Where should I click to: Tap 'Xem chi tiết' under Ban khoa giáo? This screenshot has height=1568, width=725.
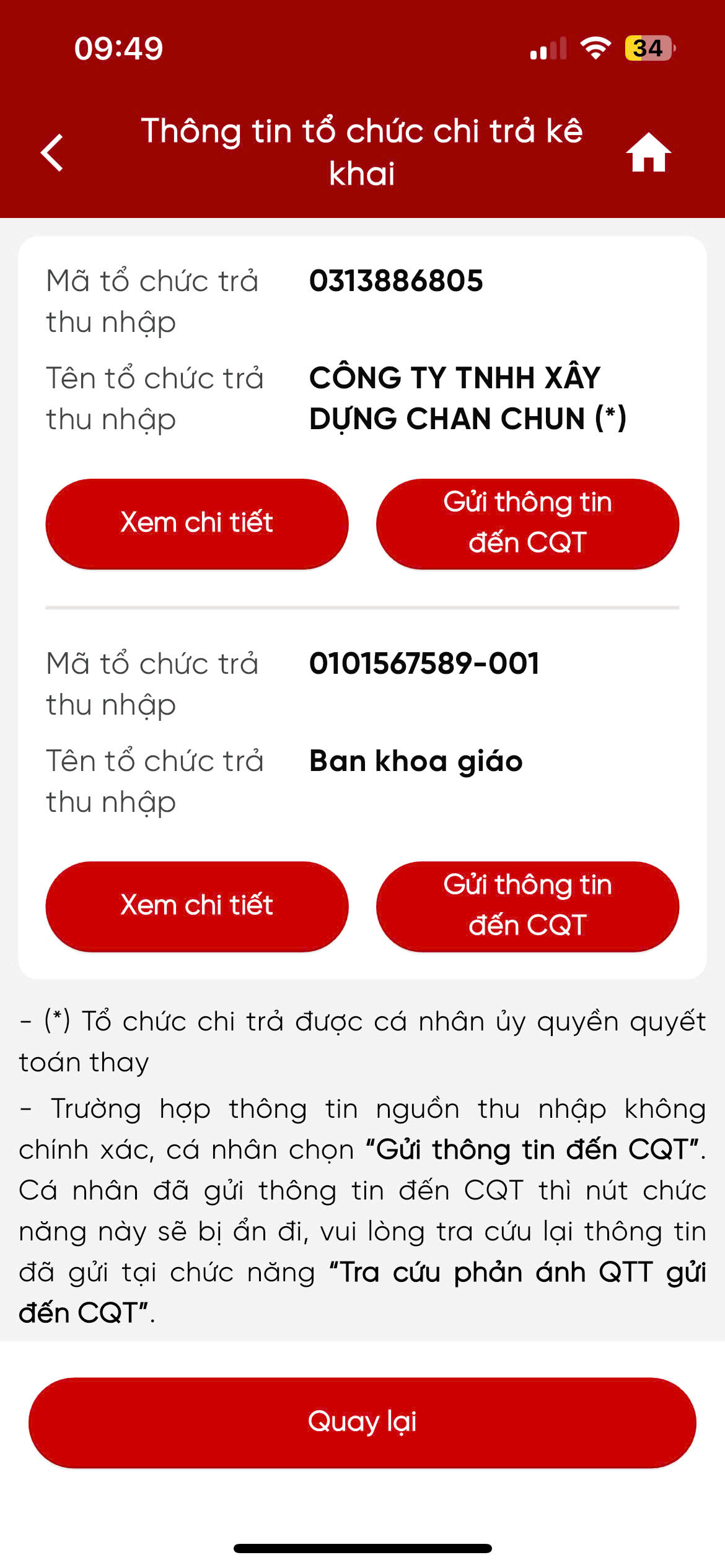[197, 906]
